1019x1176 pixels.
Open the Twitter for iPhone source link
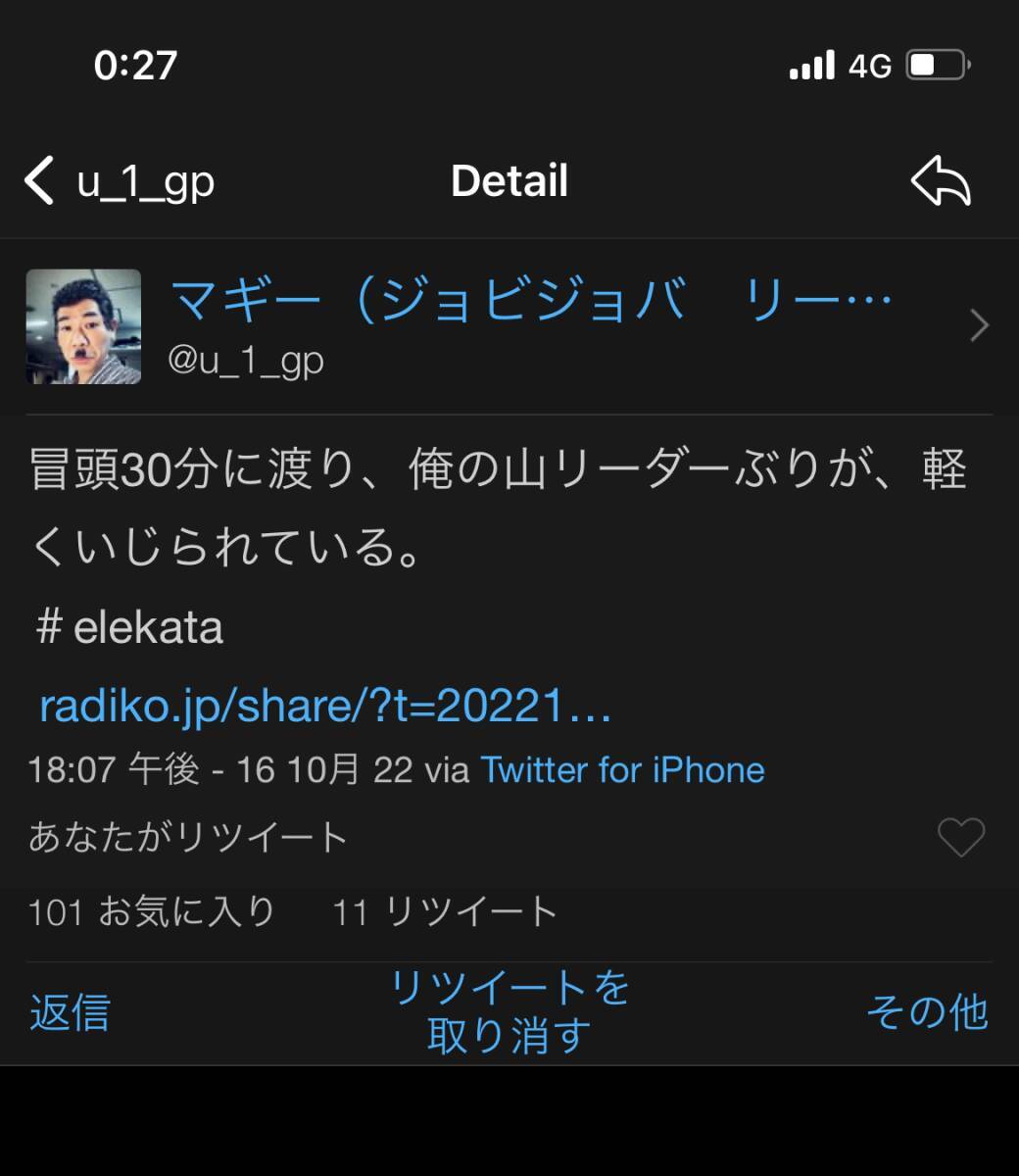(x=622, y=770)
